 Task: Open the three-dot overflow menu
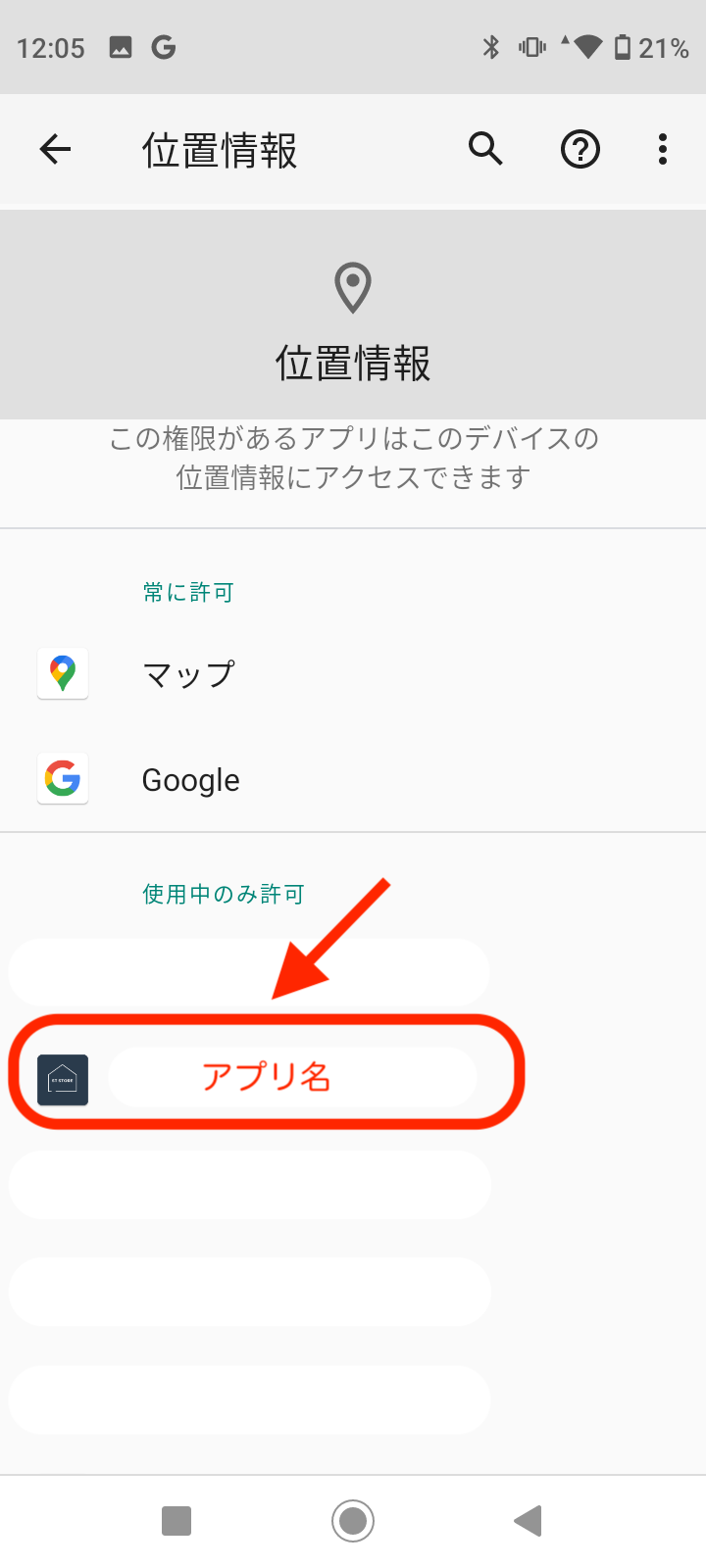coord(663,150)
